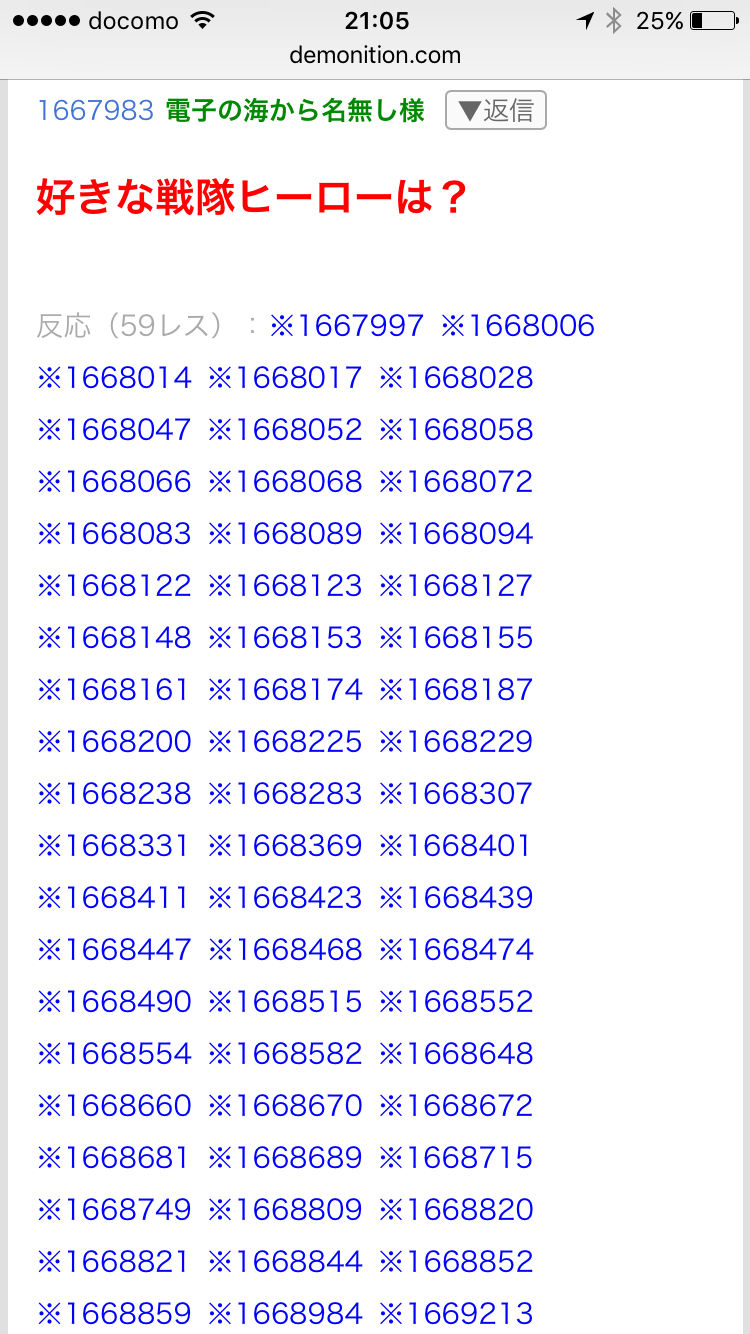The width and height of the screenshot is (750, 1334).
Task: Open reply ※1668052
Action: click(x=285, y=430)
